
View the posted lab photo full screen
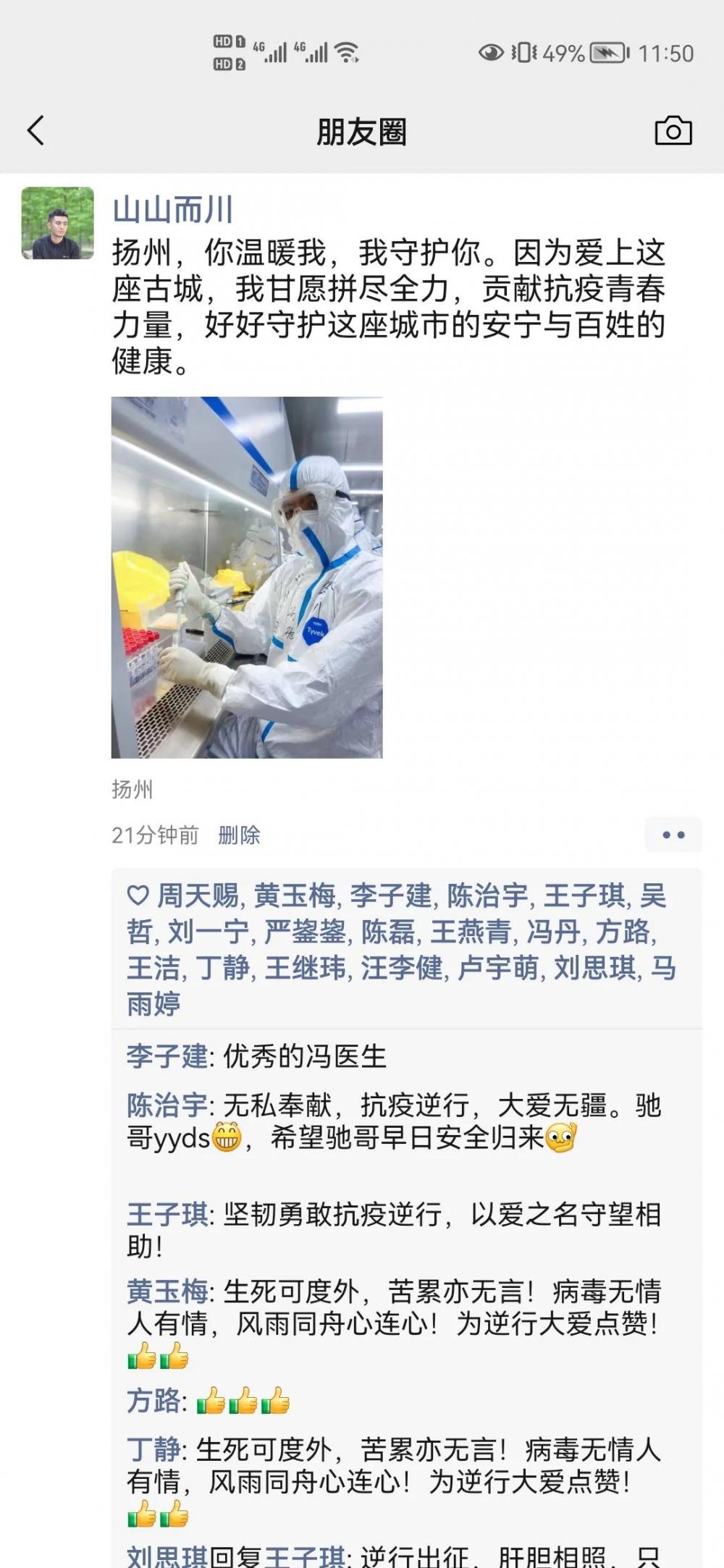[x=247, y=577]
